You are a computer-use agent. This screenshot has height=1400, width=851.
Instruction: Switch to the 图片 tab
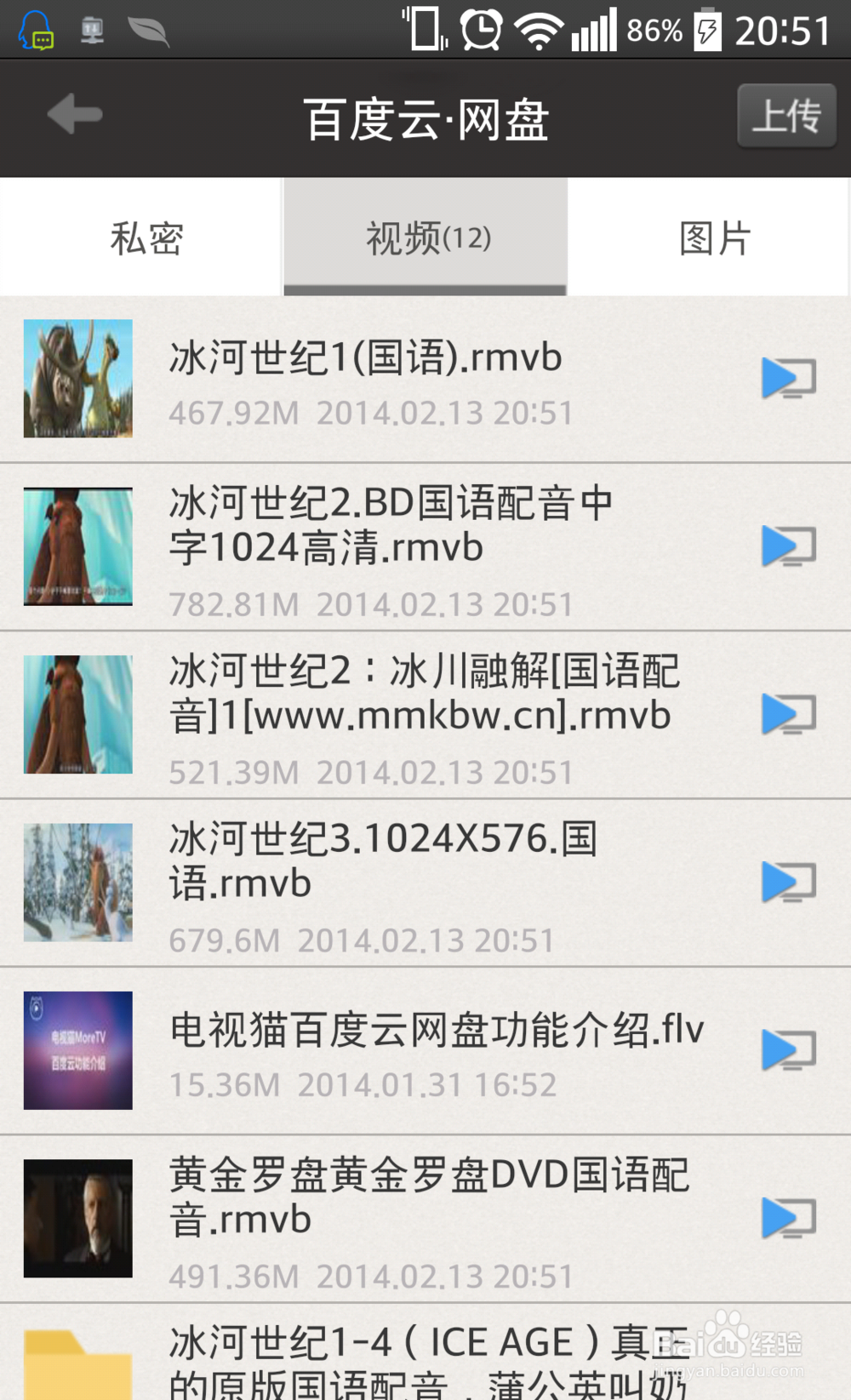pyautogui.click(x=713, y=238)
